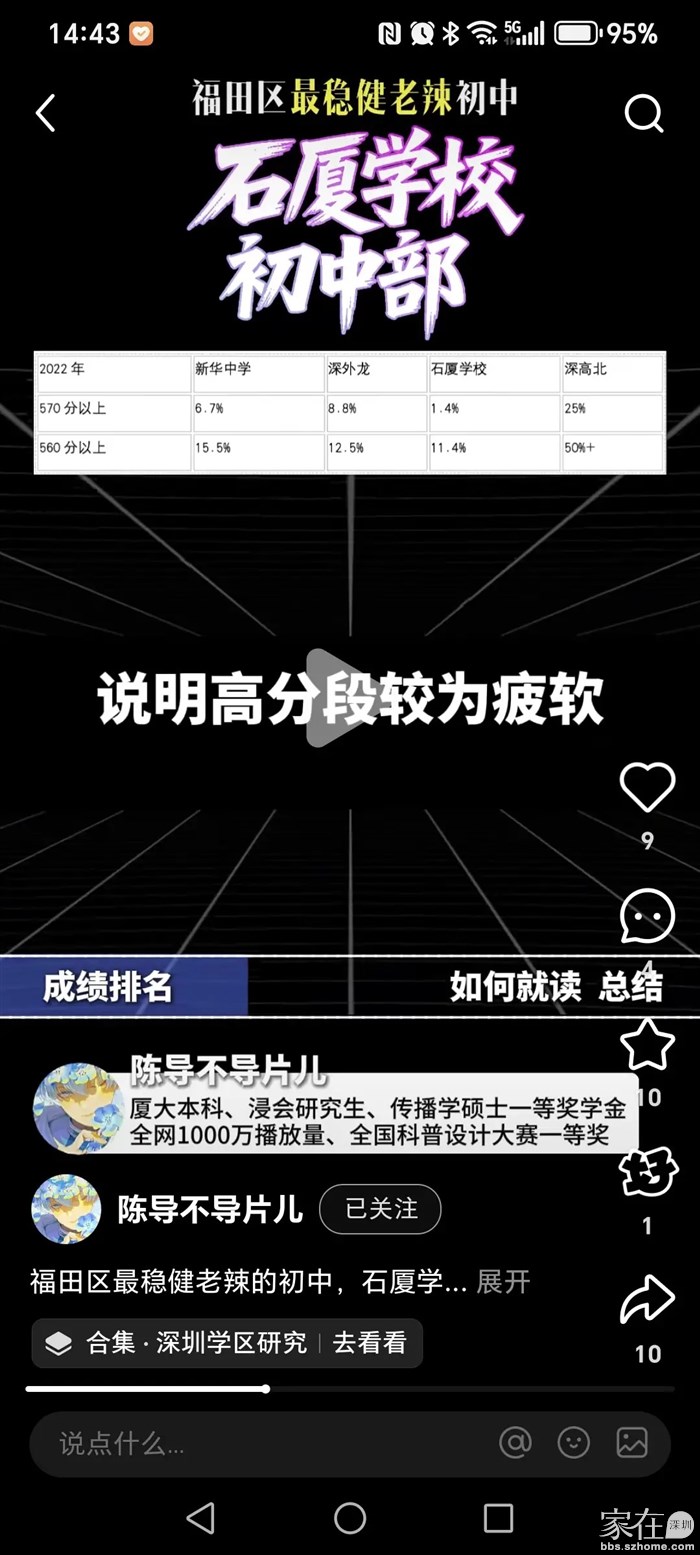Go to the system home screen

[349, 1517]
